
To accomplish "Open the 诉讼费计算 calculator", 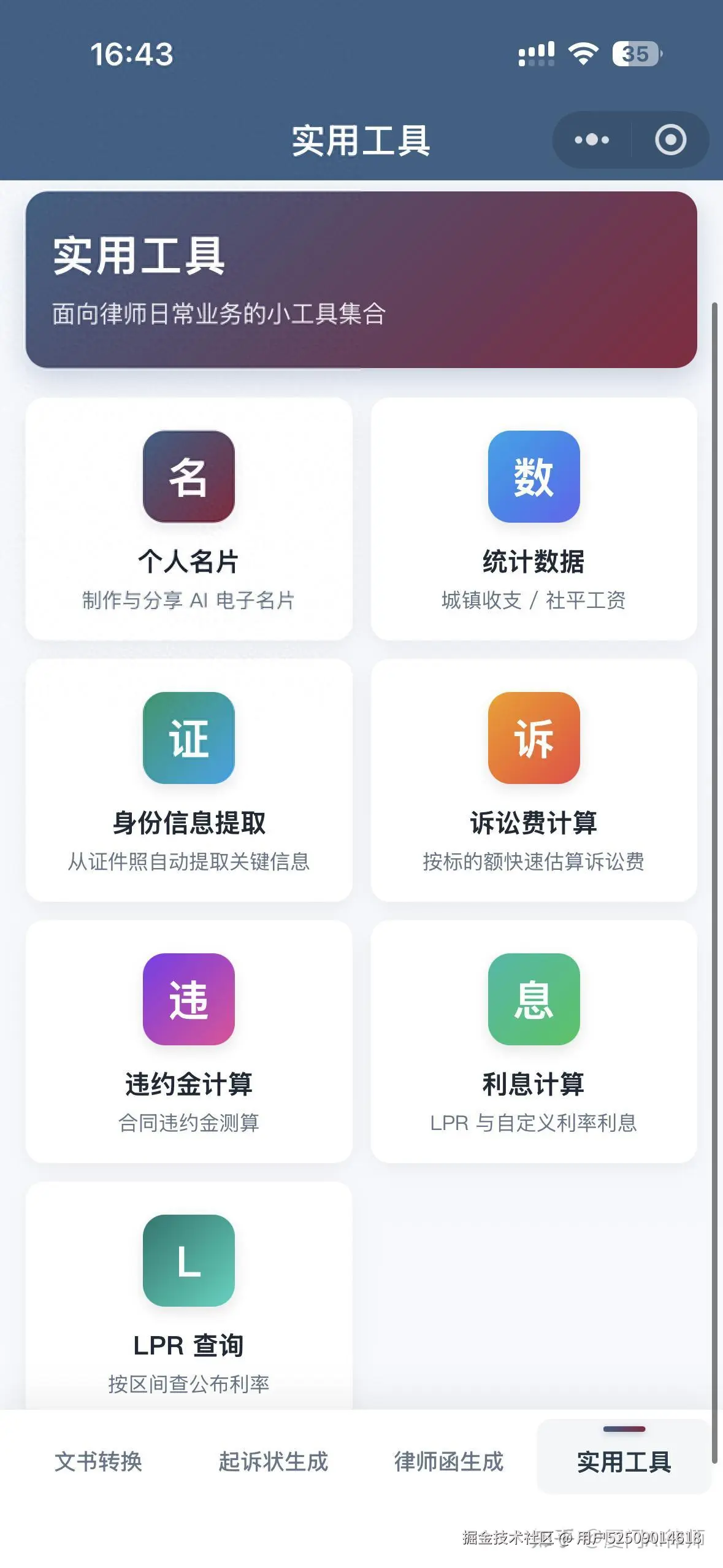I will pos(534,780).
